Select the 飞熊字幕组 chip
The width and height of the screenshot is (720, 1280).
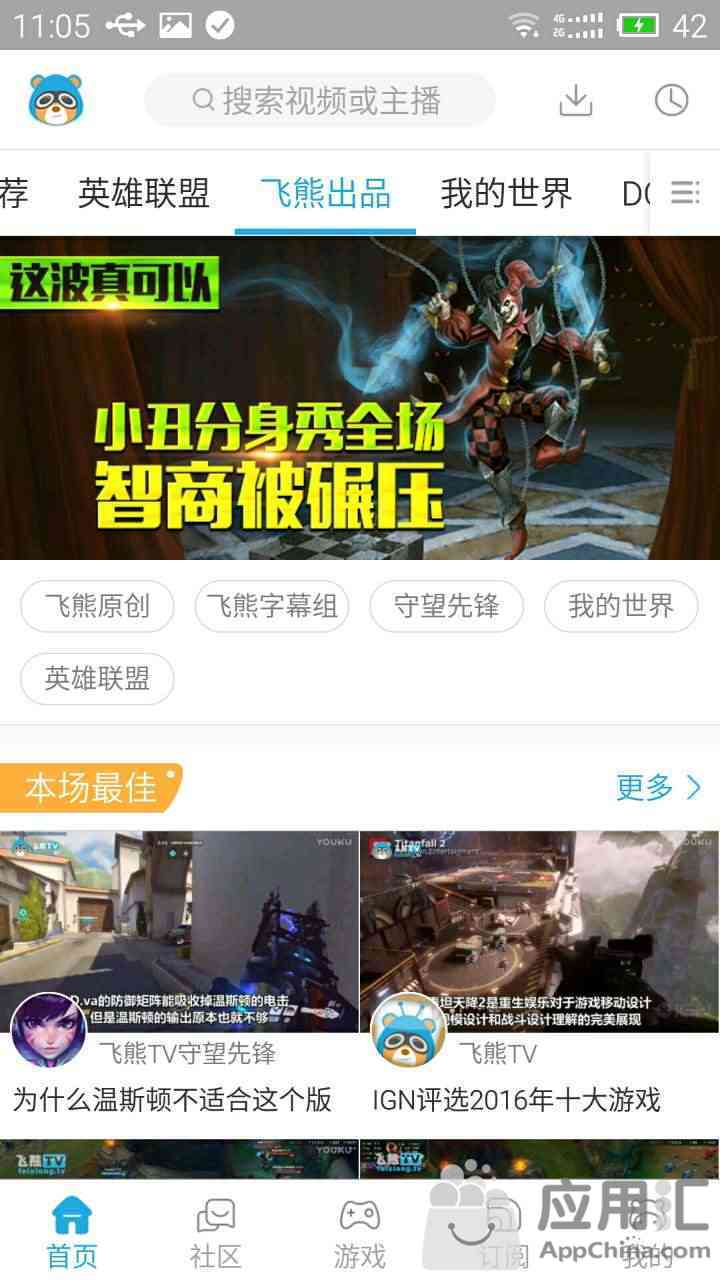pyautogui.click(x=272, y=606)
